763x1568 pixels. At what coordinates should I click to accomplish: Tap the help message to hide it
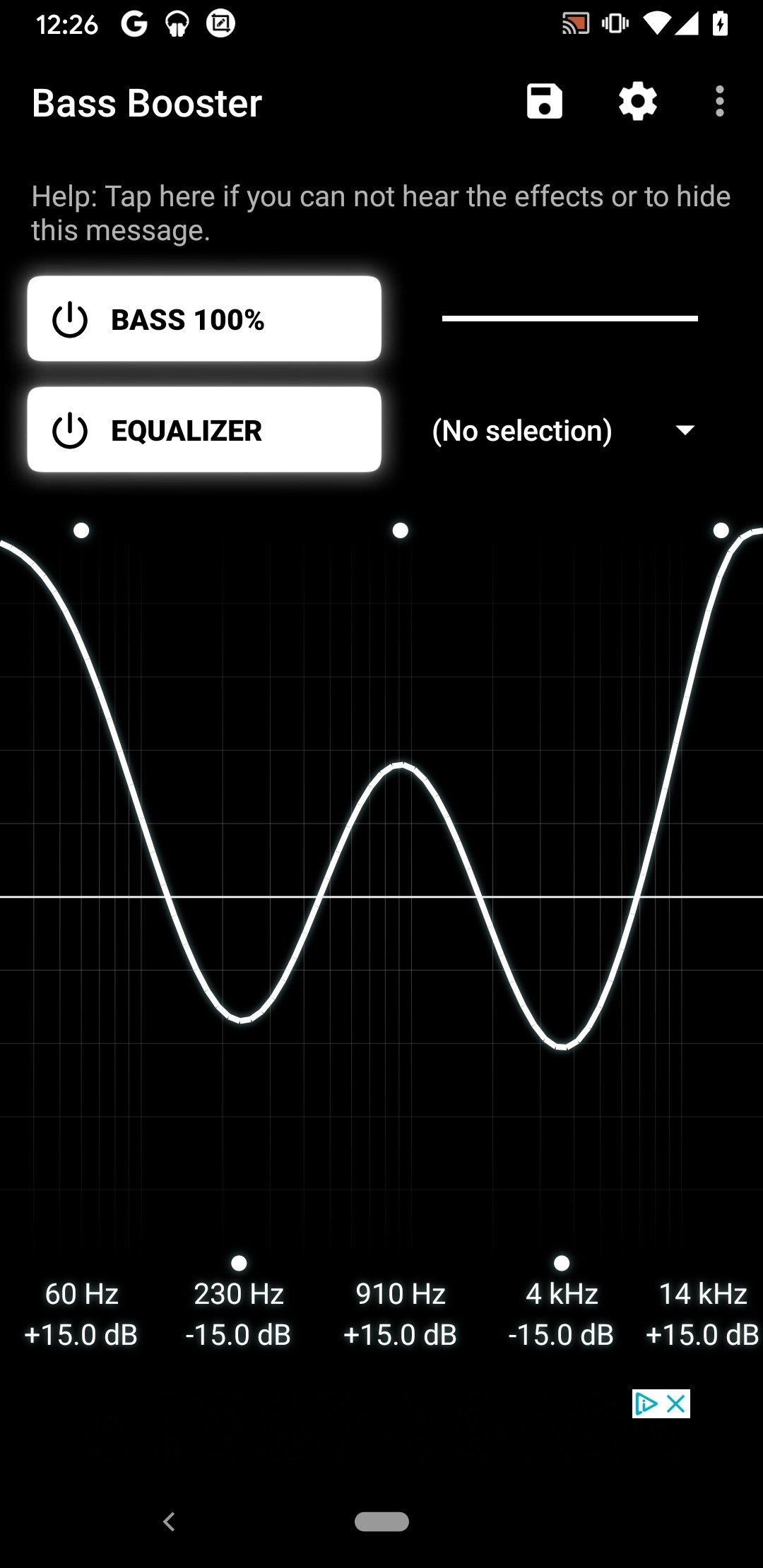381,213
